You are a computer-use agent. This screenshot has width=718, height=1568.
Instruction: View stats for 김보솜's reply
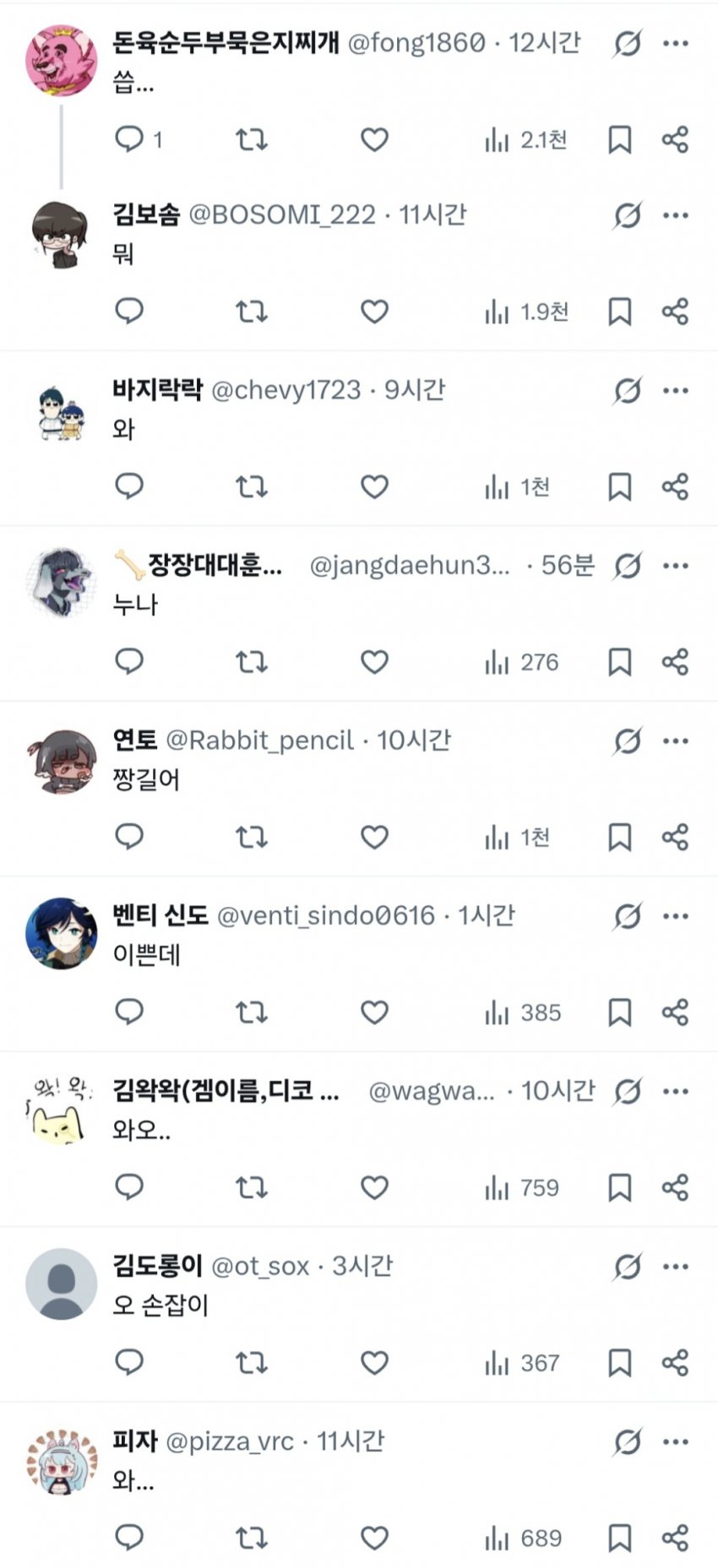(525, 312)
